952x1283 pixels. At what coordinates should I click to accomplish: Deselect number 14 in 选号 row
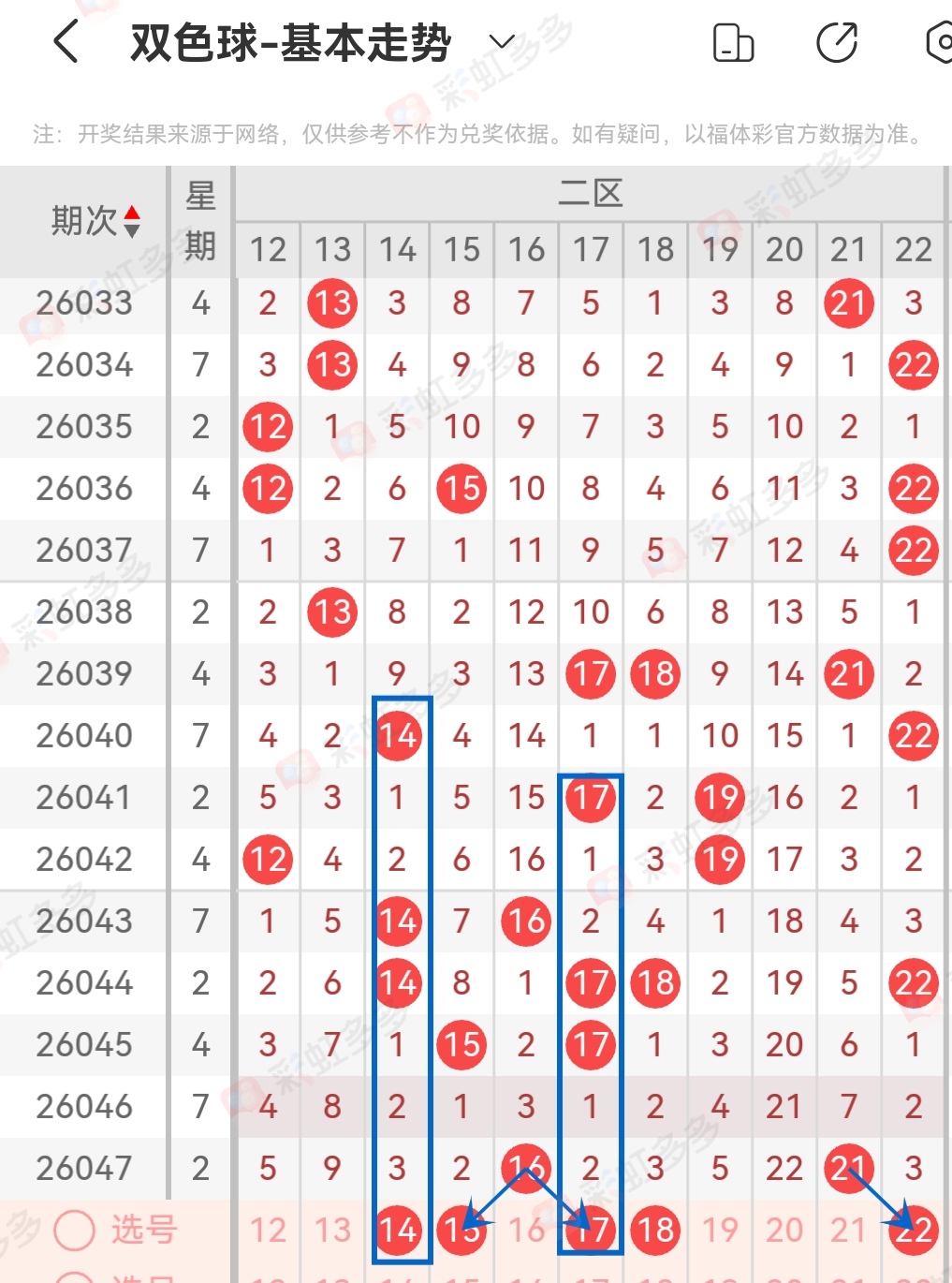point(397,1229)
